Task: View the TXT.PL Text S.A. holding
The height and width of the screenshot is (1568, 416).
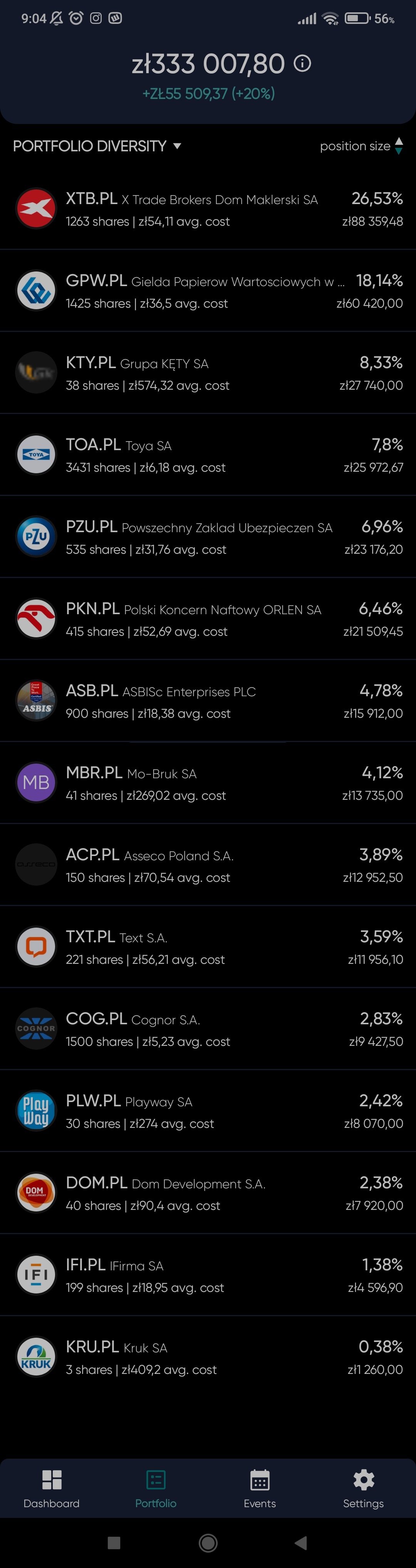Action: click(x=208, y=947)
